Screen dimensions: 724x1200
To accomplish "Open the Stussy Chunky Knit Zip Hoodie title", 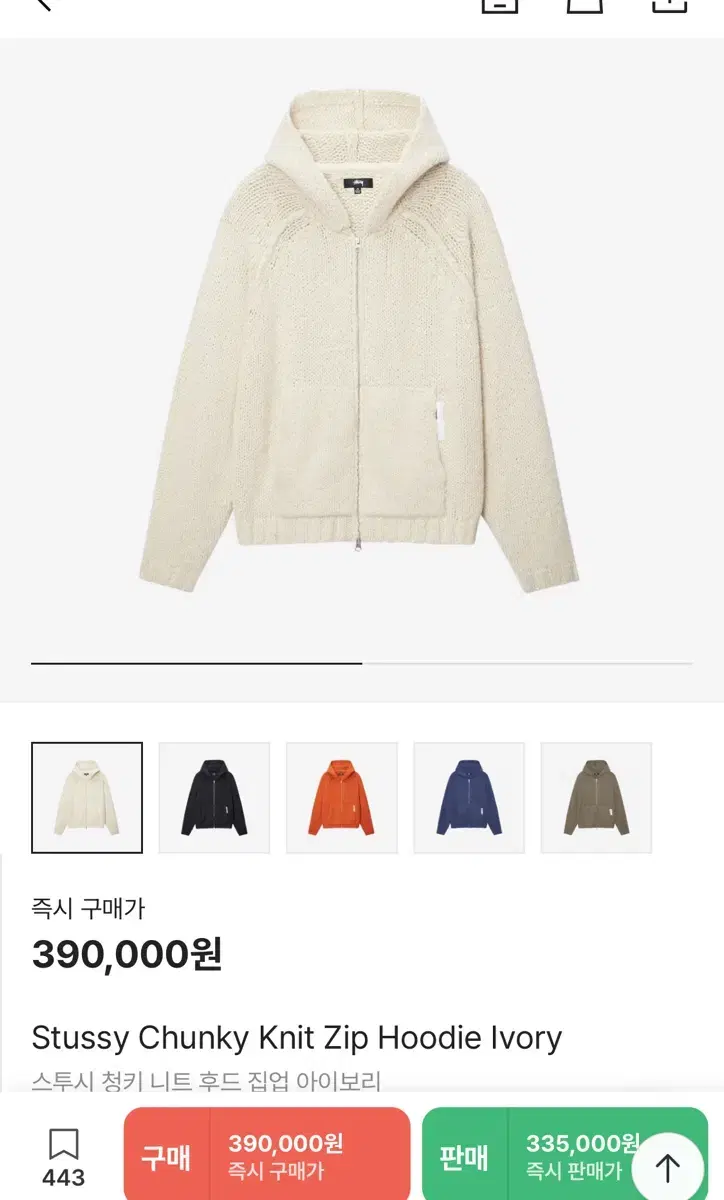I will click(x=295, y=1038).
